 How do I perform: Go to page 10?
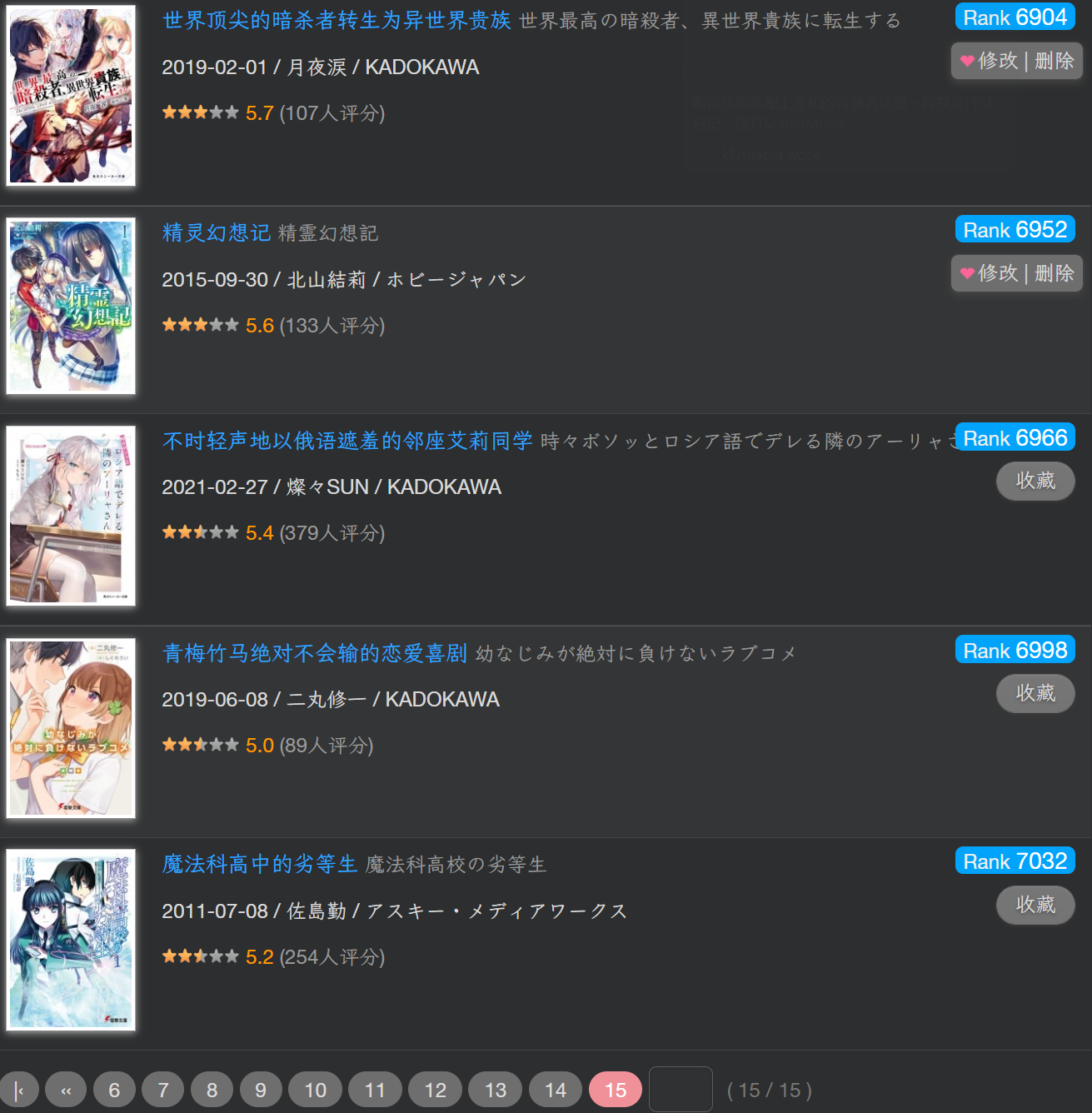315,1090
